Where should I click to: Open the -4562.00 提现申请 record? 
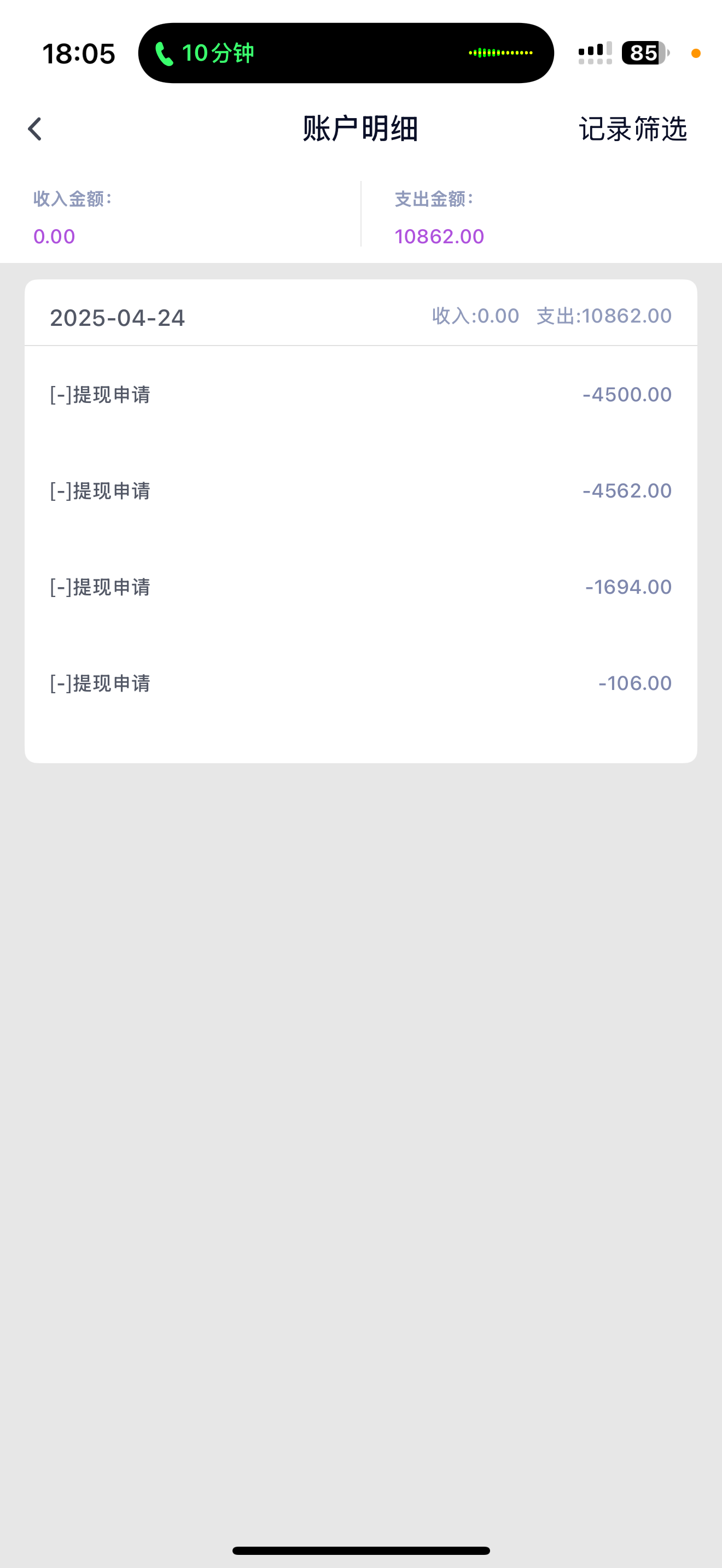[361, 490]
